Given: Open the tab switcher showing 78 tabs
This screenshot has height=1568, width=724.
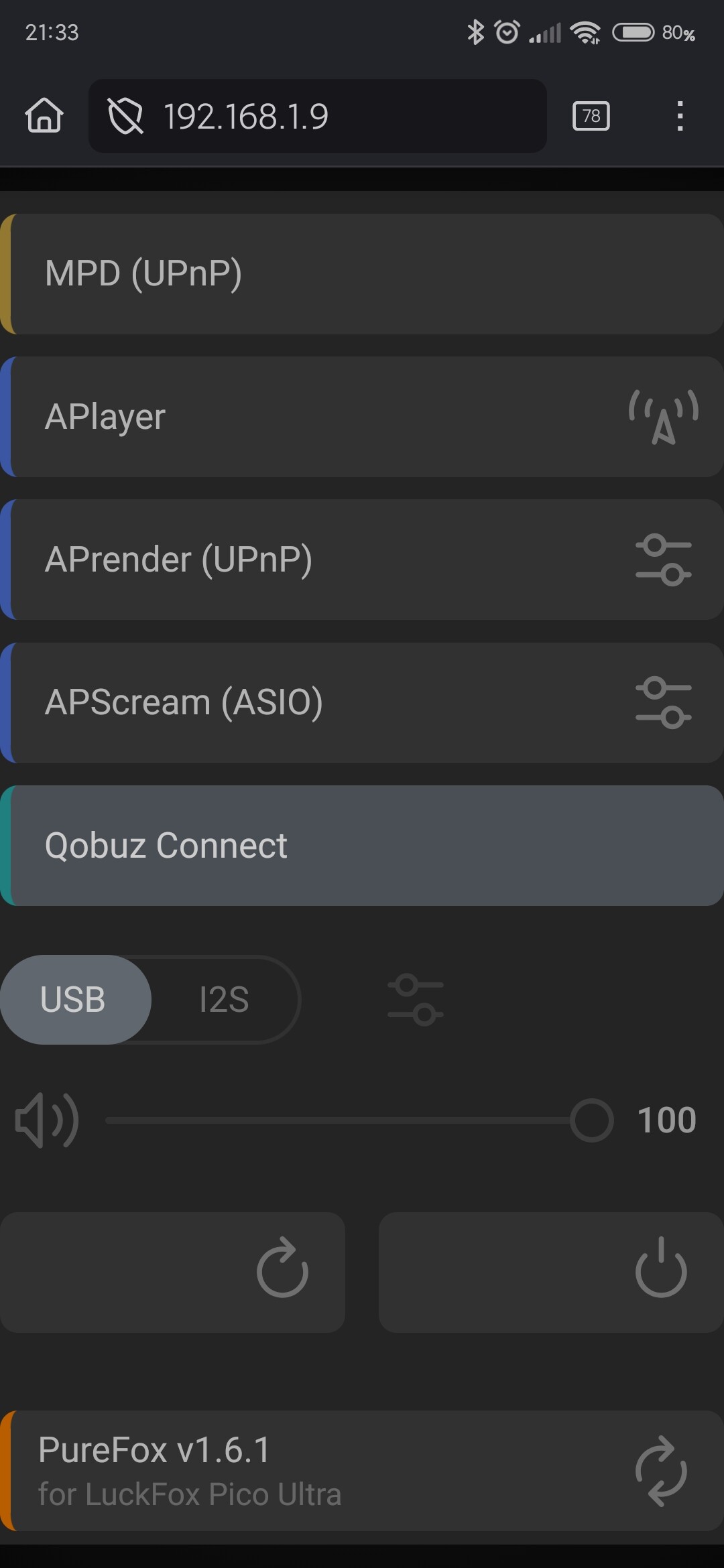Looking at the screenshot, I should click(x=591, y=116).
